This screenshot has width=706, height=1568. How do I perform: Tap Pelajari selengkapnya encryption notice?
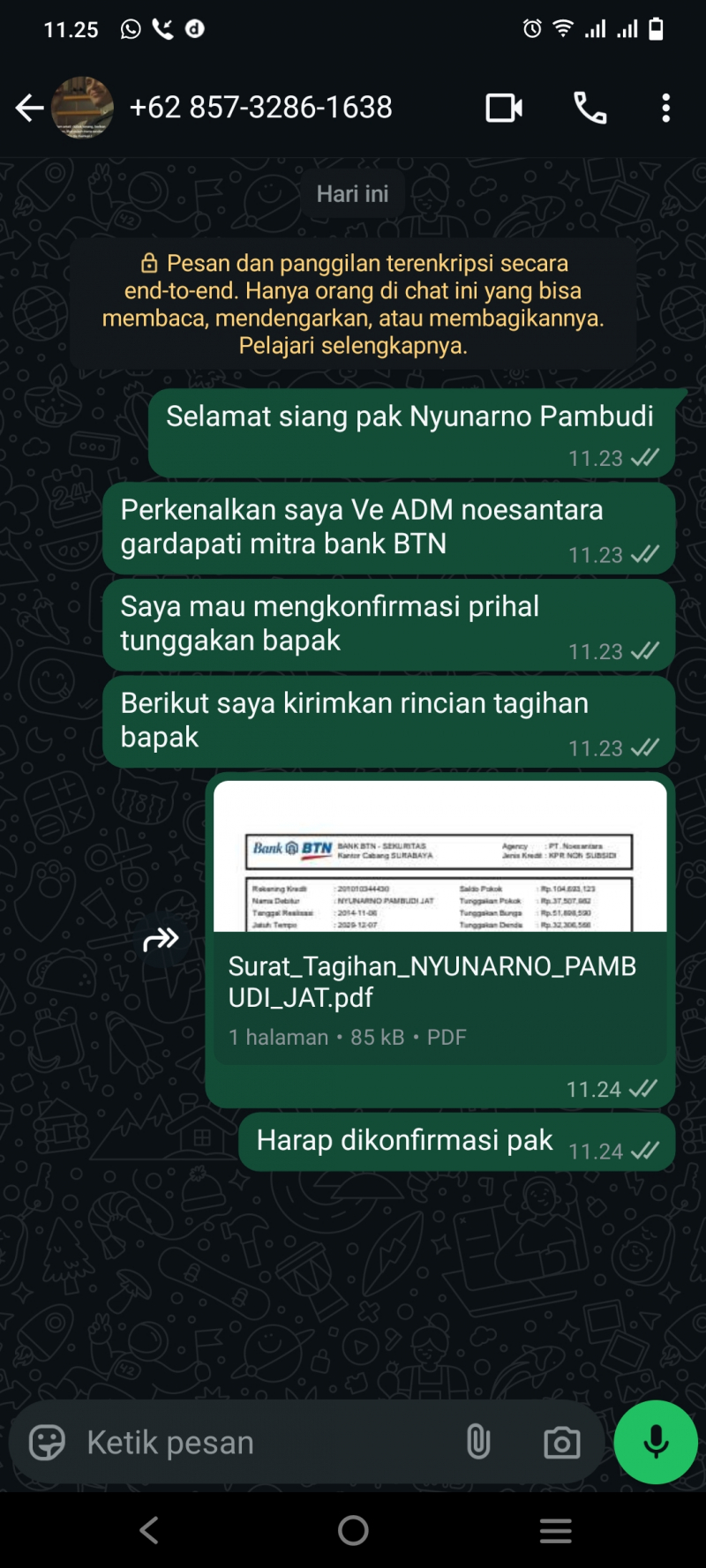coord(353,345)
